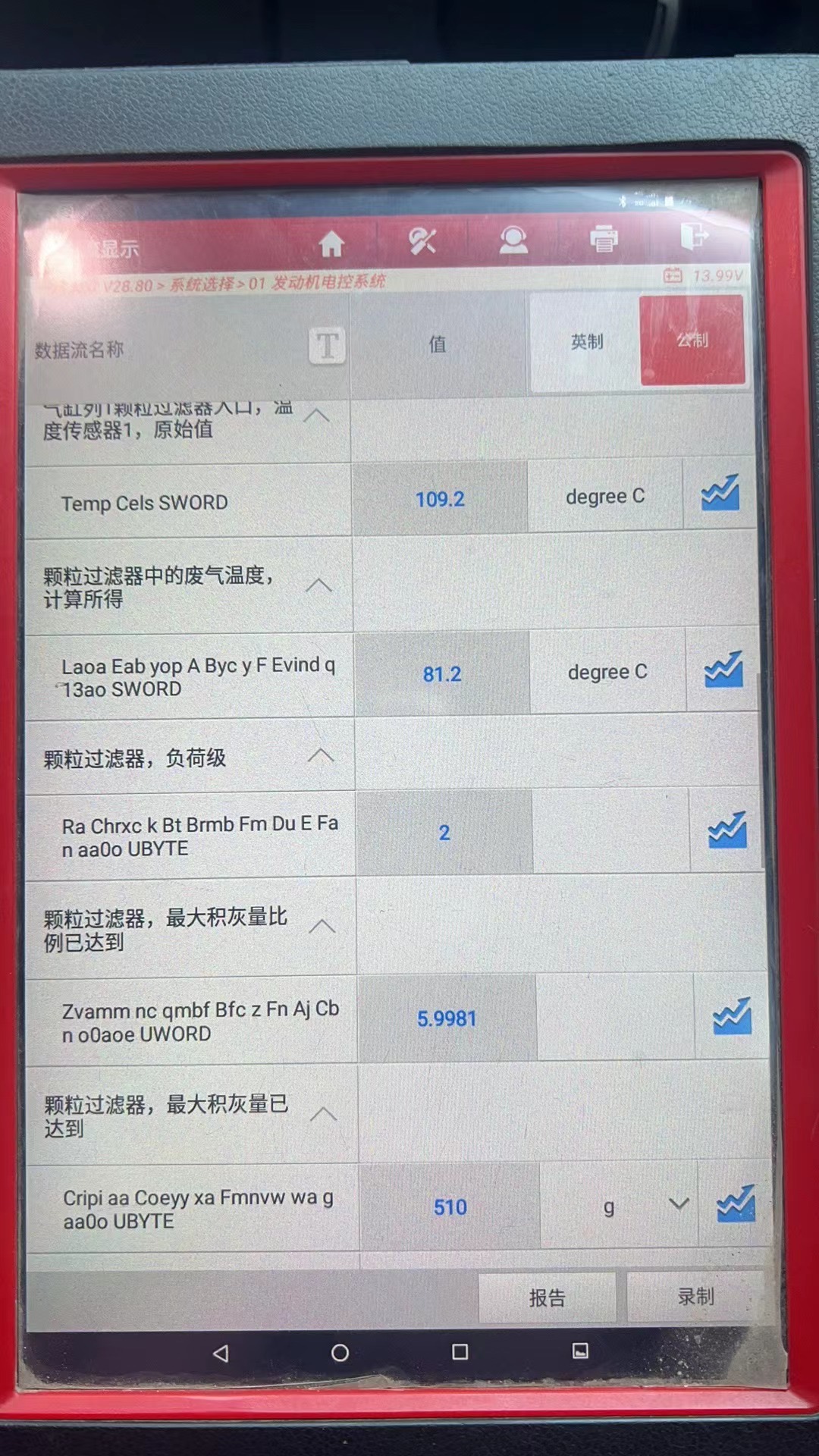Open the user account icon
The height and width of the screenshot is (1456, 819).
click(x=513, y=240)
